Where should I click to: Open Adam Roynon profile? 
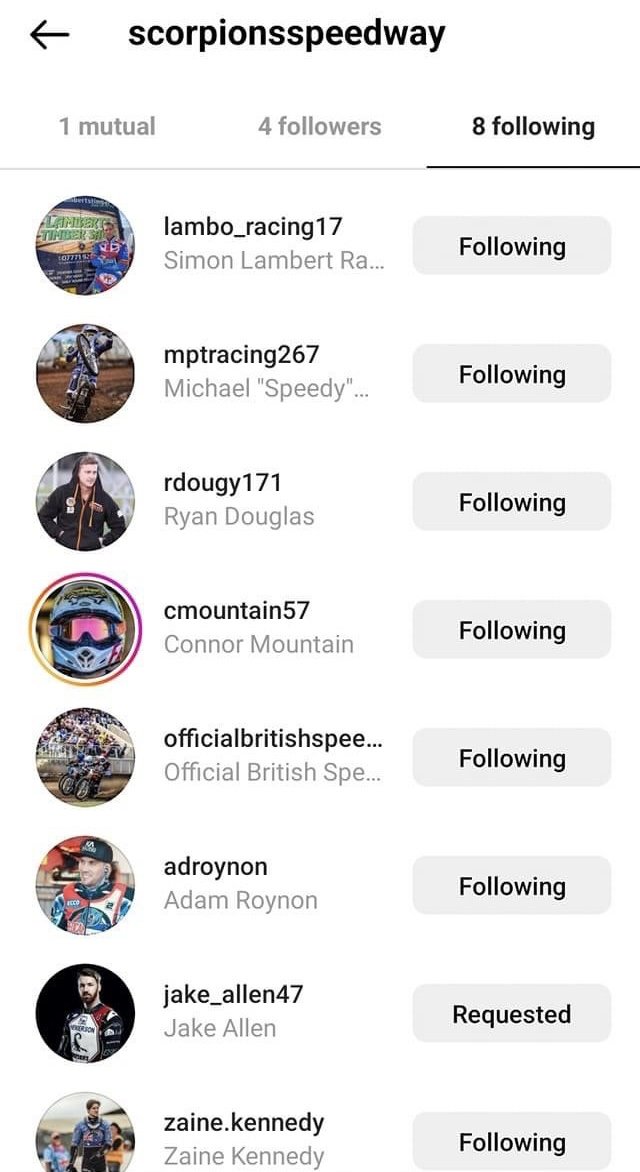[240, 883]
